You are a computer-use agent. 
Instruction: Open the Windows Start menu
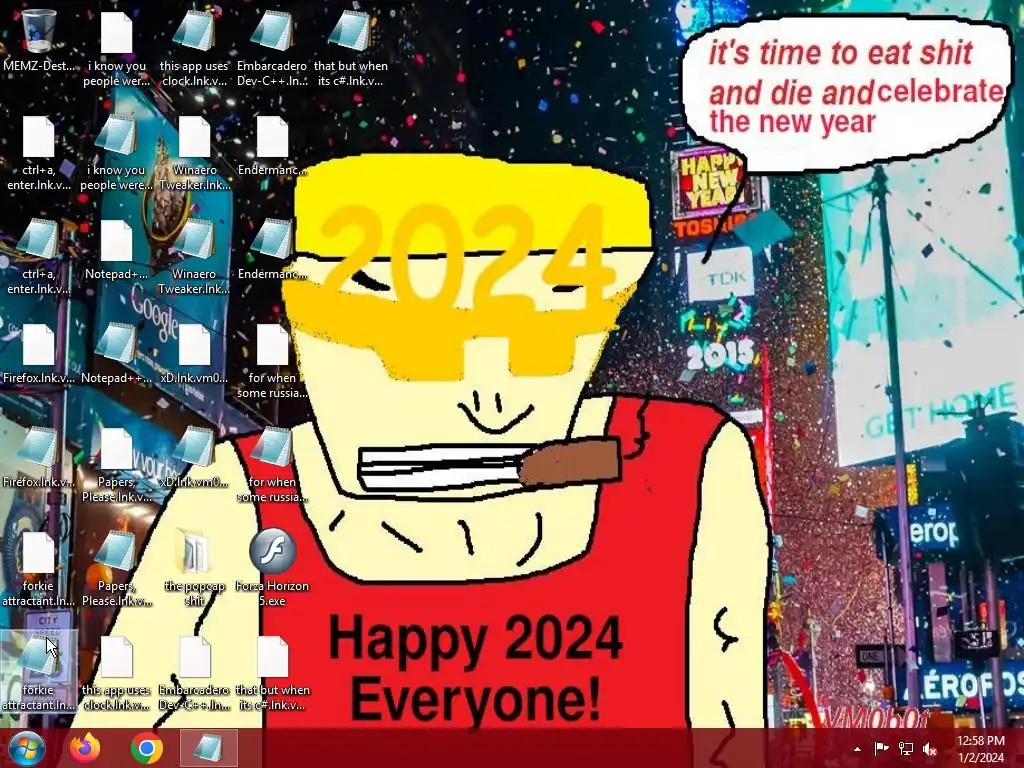(26, 748)
